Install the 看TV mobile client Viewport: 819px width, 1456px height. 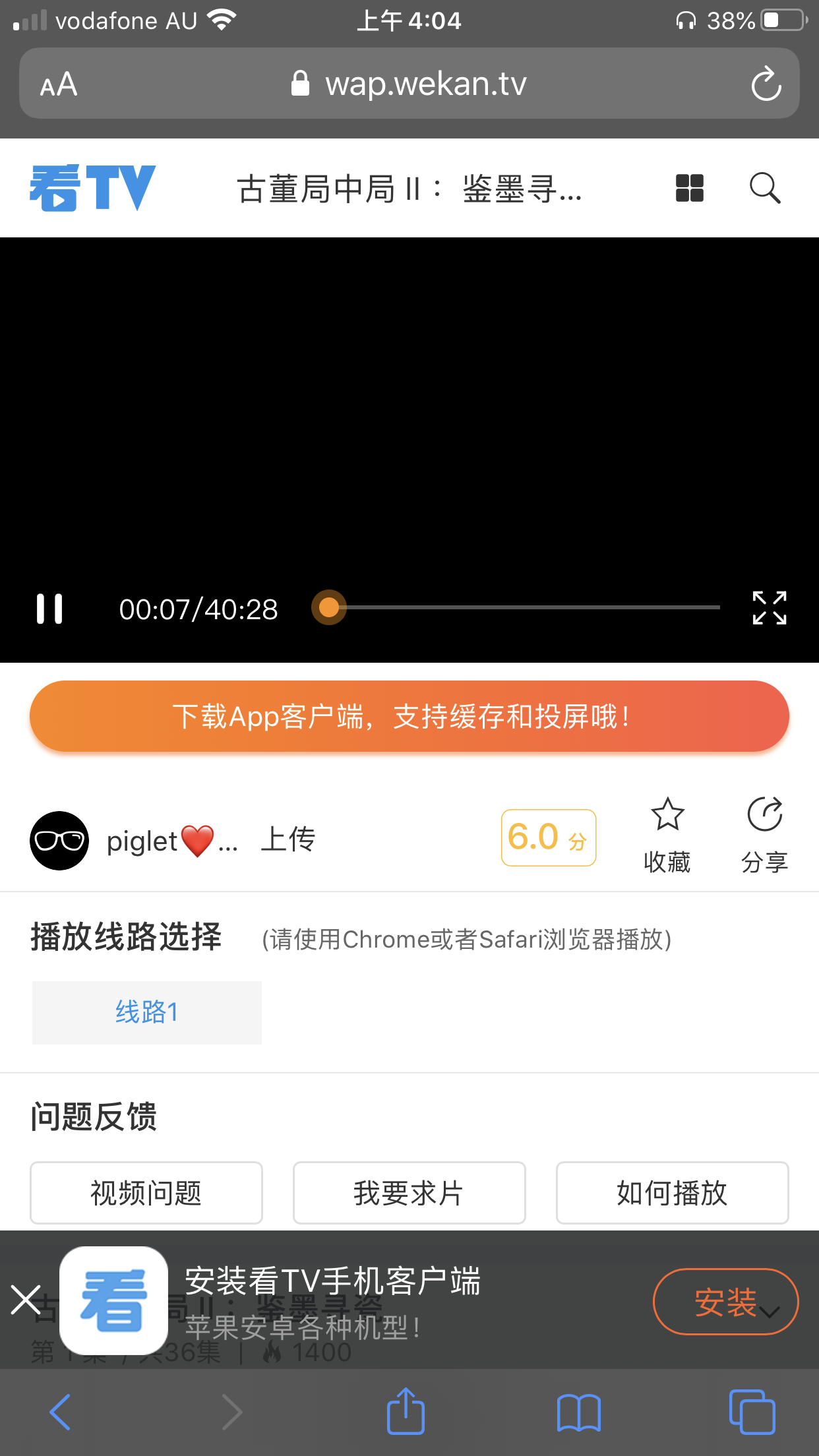725,1302
